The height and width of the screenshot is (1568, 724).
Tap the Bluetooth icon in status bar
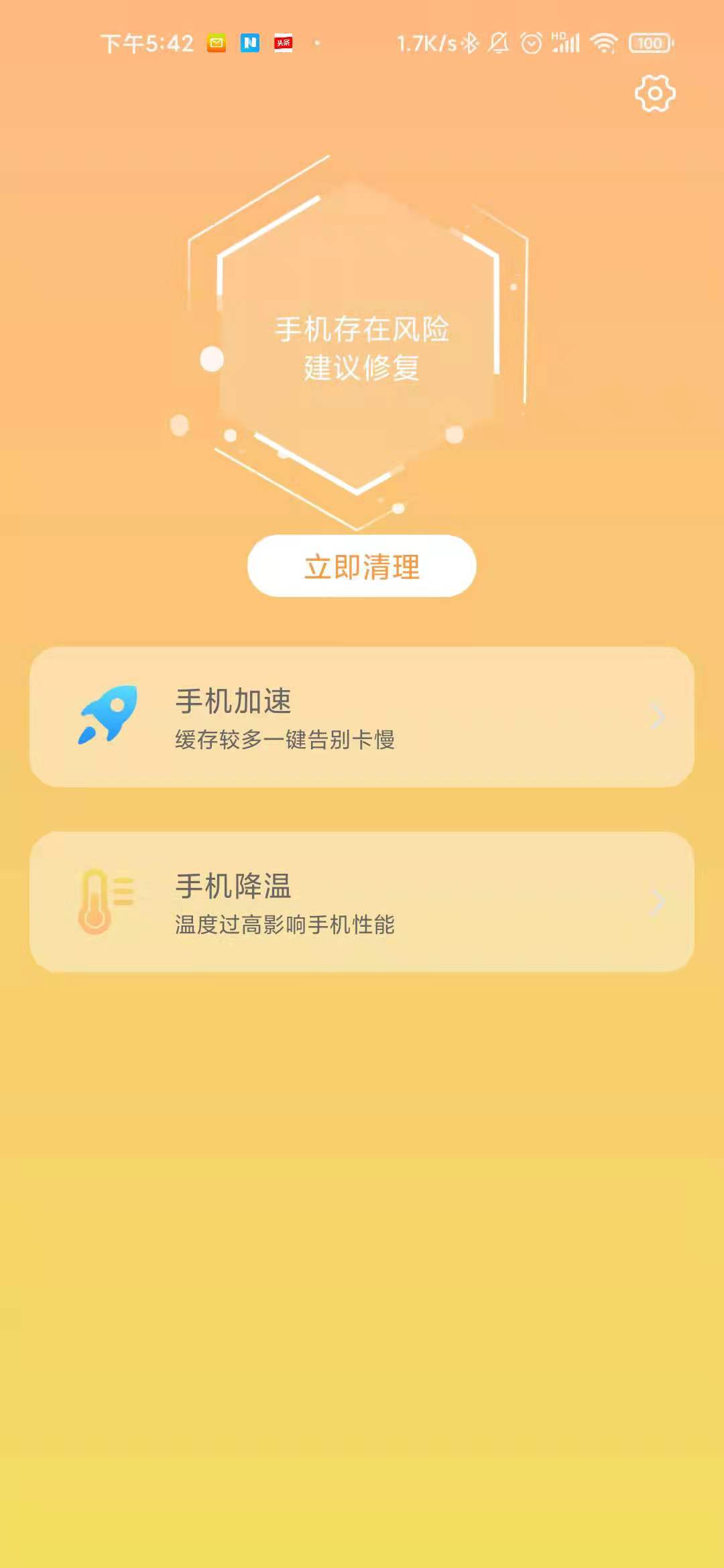click(469, 42)
